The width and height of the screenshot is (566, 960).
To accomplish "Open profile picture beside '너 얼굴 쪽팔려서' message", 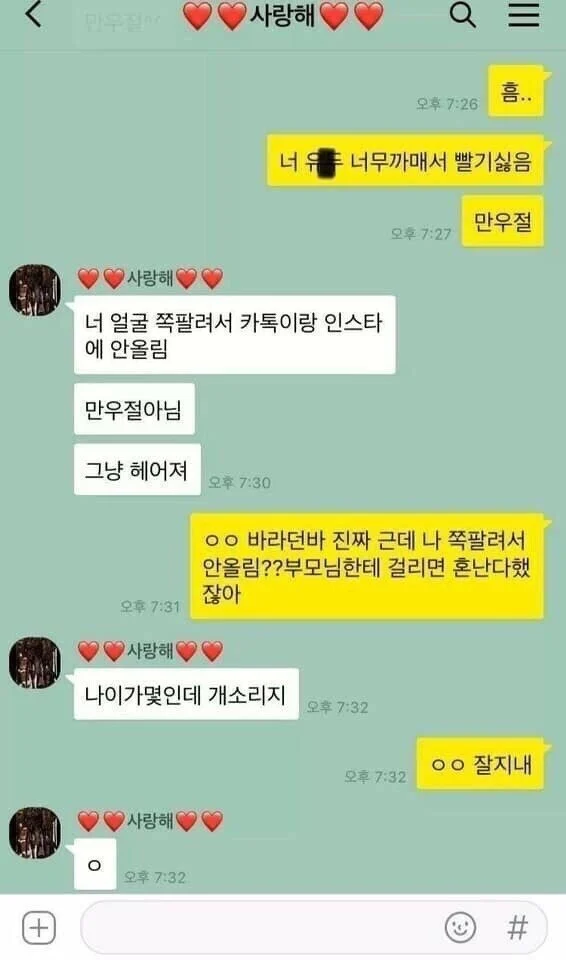I will click(35, 290).
